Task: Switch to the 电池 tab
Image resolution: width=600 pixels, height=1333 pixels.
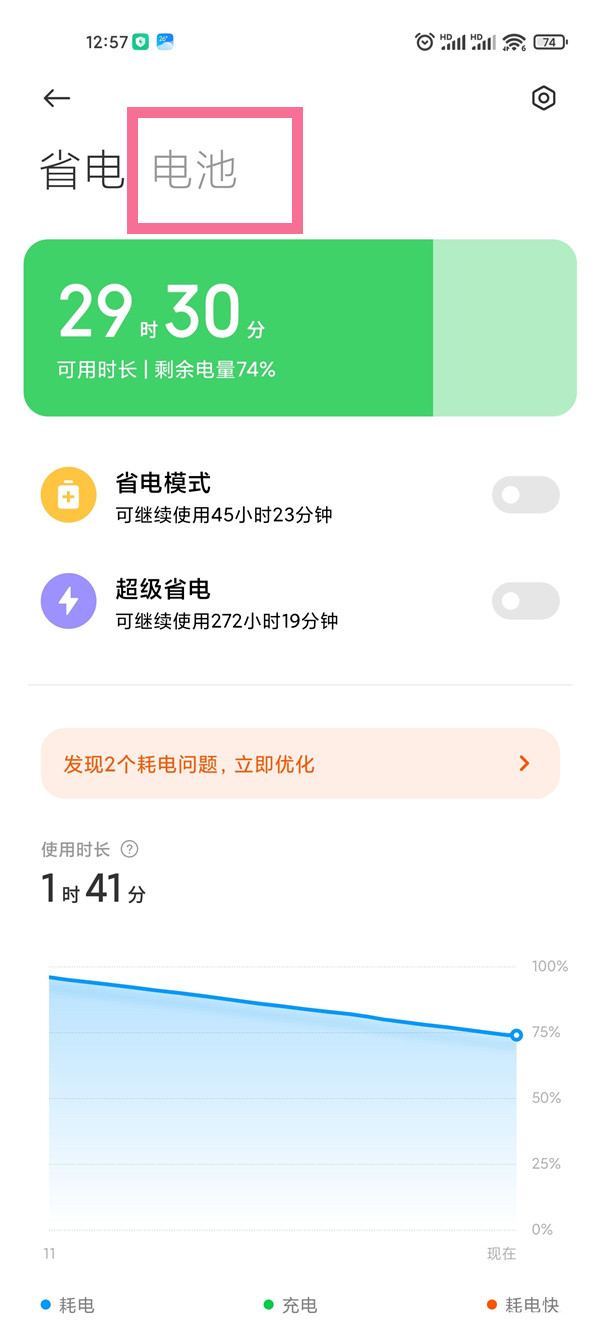Action: [x=195, y=172]
